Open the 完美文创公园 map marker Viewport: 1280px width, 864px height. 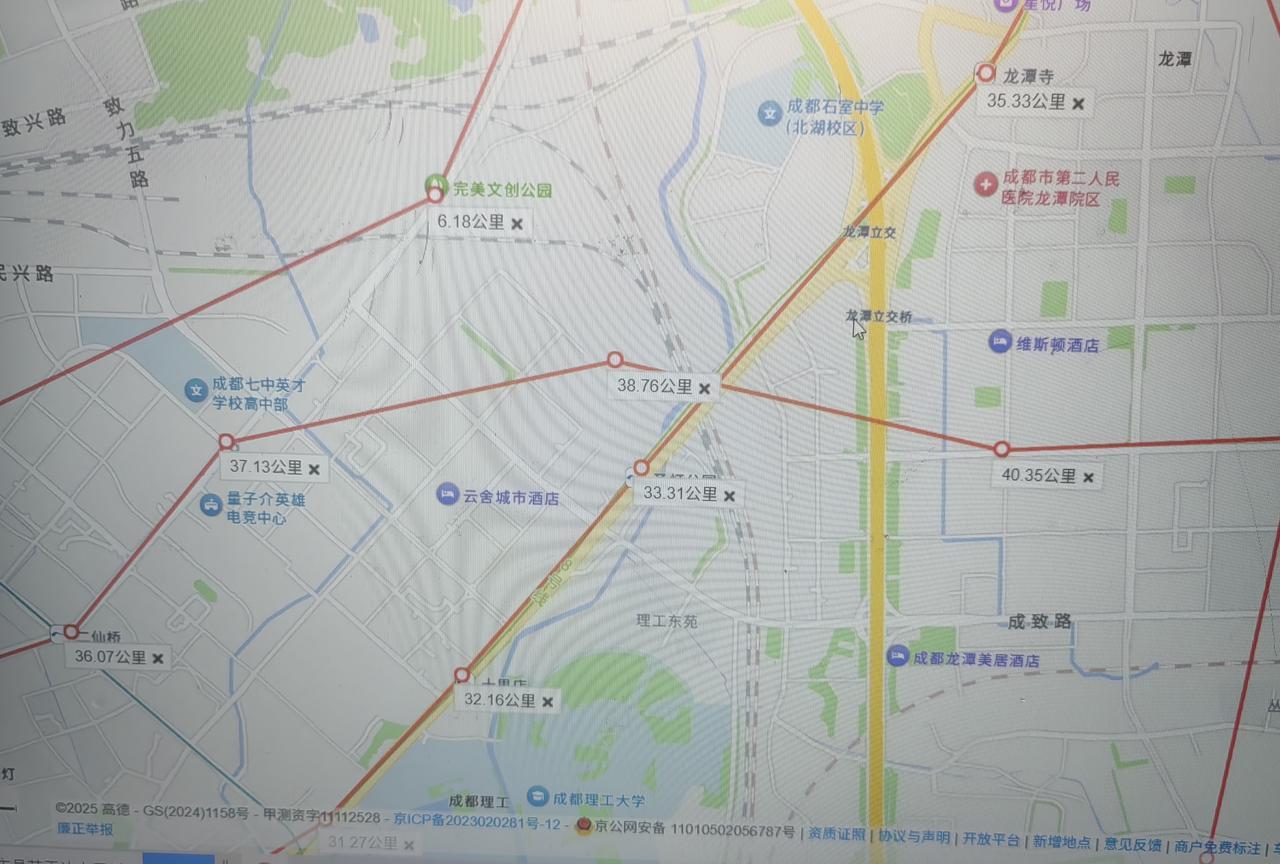coord(435,184)
